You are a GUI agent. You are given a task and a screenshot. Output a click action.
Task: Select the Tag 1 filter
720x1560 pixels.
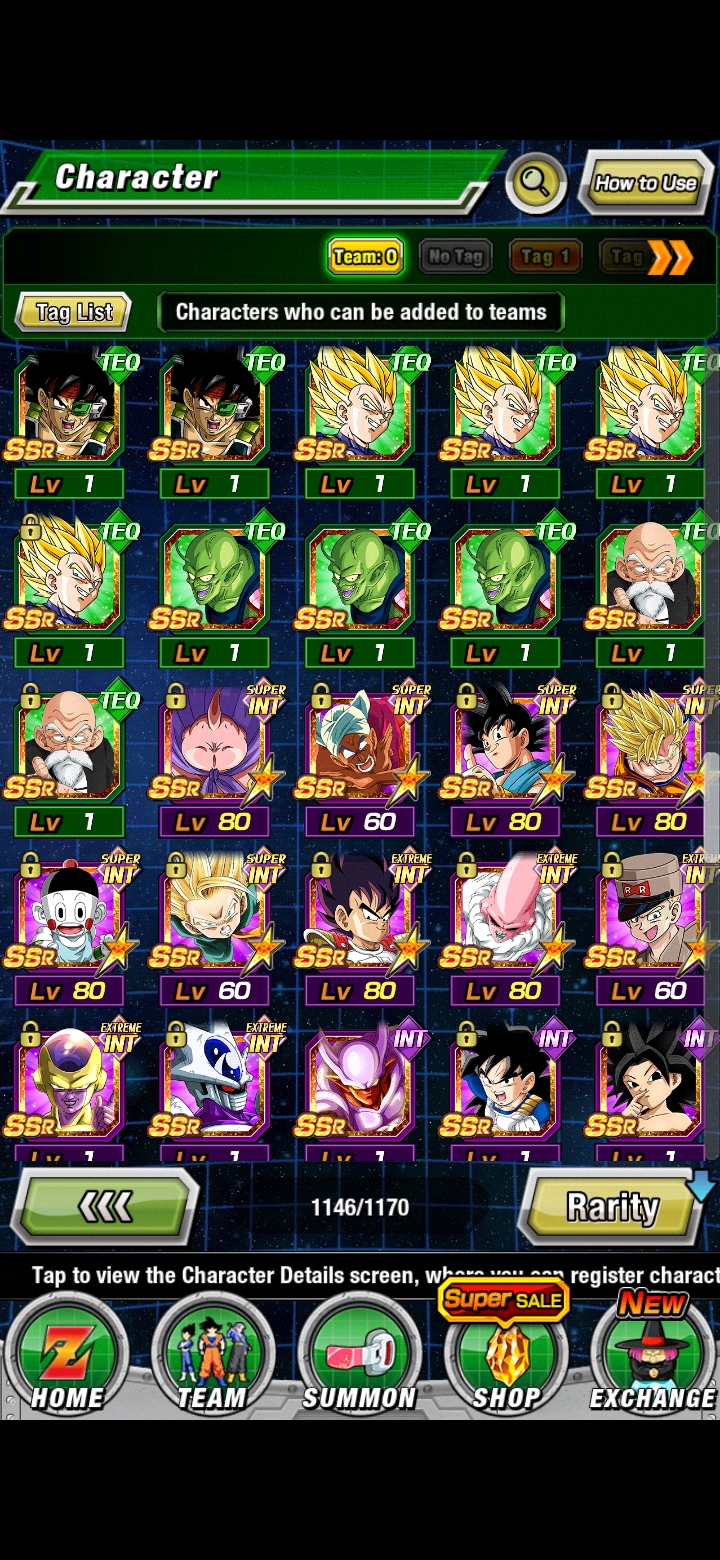[x=546, y=257]
